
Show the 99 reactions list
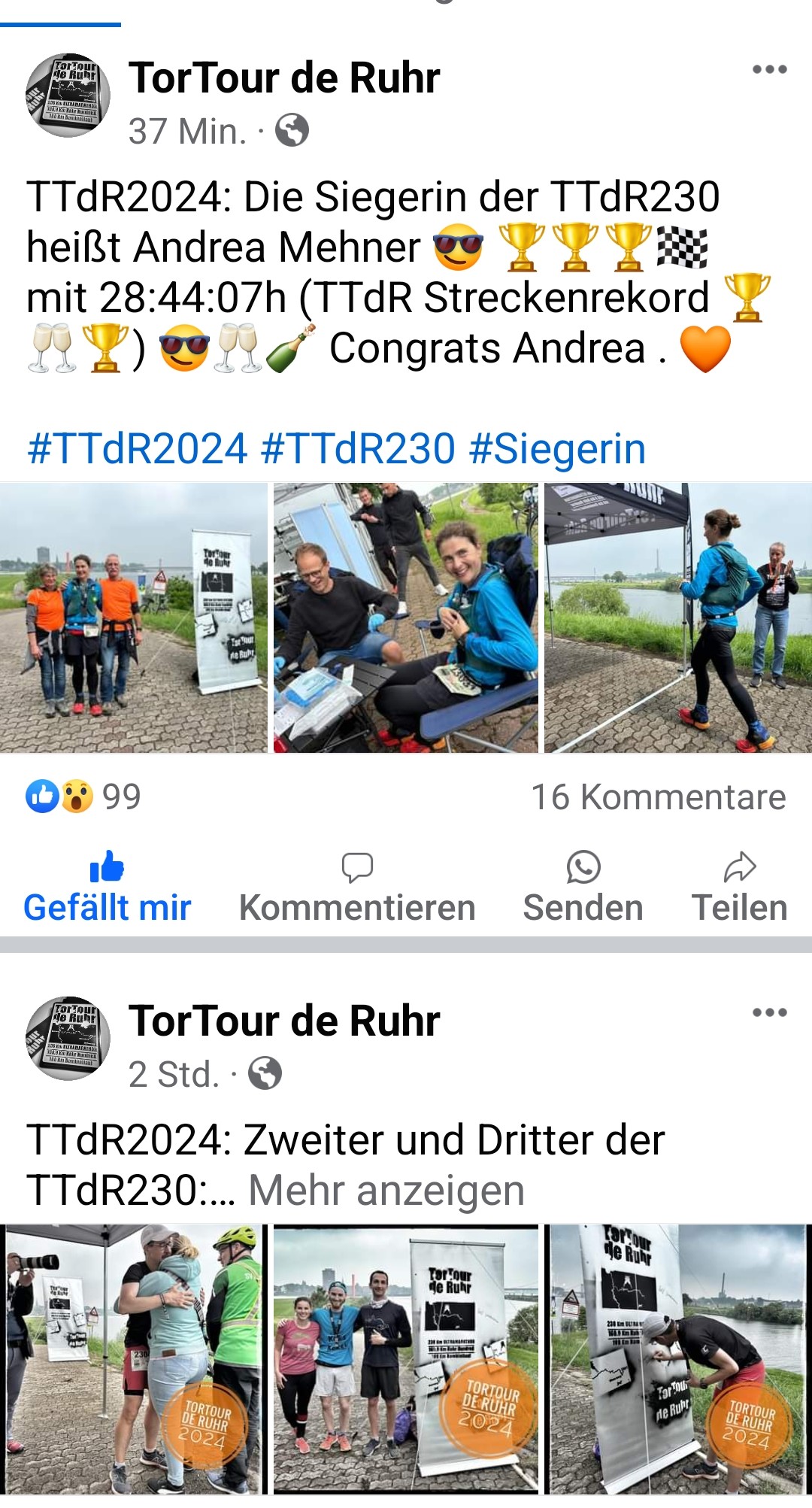click(x=83, y=797)
